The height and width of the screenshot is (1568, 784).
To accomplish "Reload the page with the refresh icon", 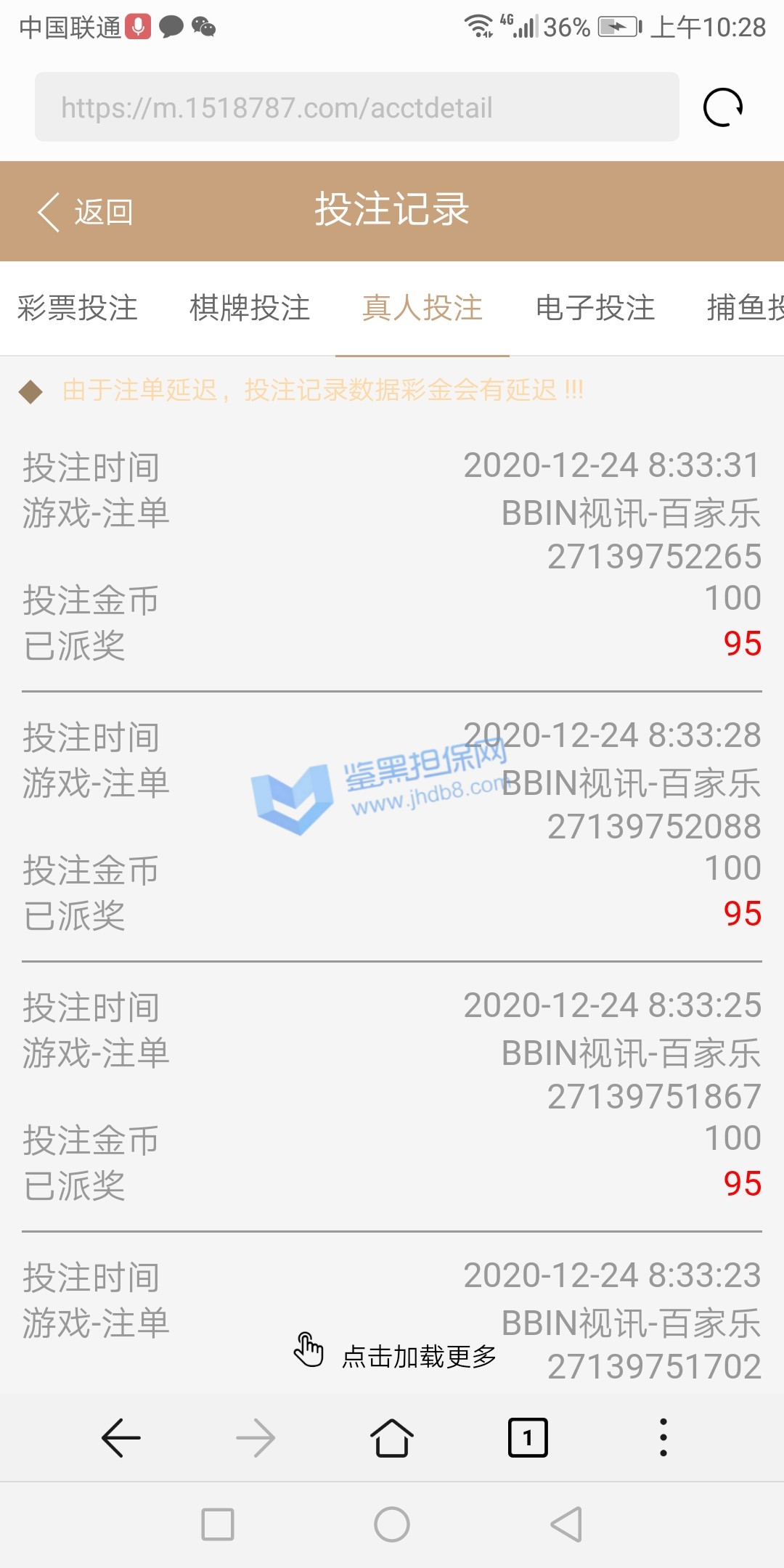I will point(723,107).
